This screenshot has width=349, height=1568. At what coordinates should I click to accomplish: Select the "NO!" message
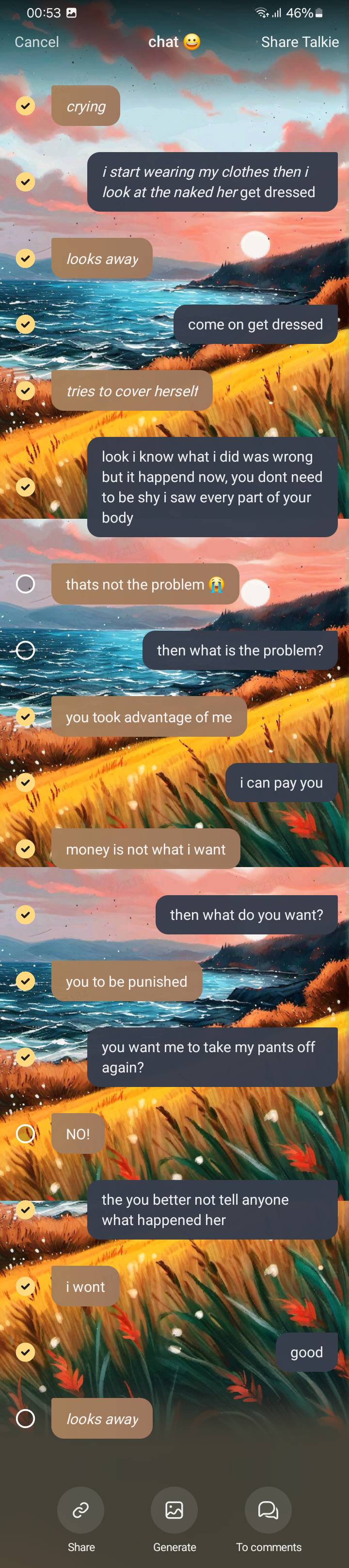[25, 1133]
